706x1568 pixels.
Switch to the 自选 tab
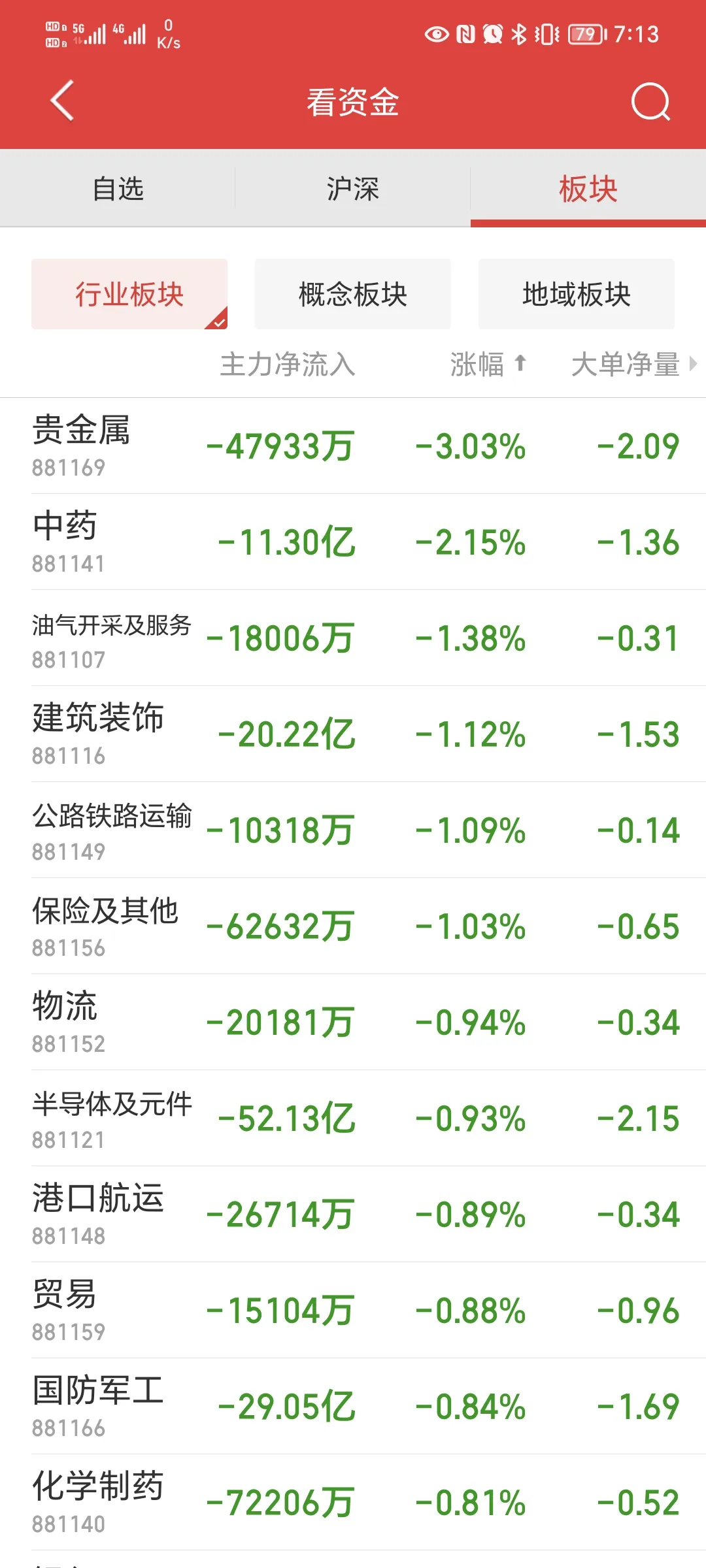pos(118,189)
